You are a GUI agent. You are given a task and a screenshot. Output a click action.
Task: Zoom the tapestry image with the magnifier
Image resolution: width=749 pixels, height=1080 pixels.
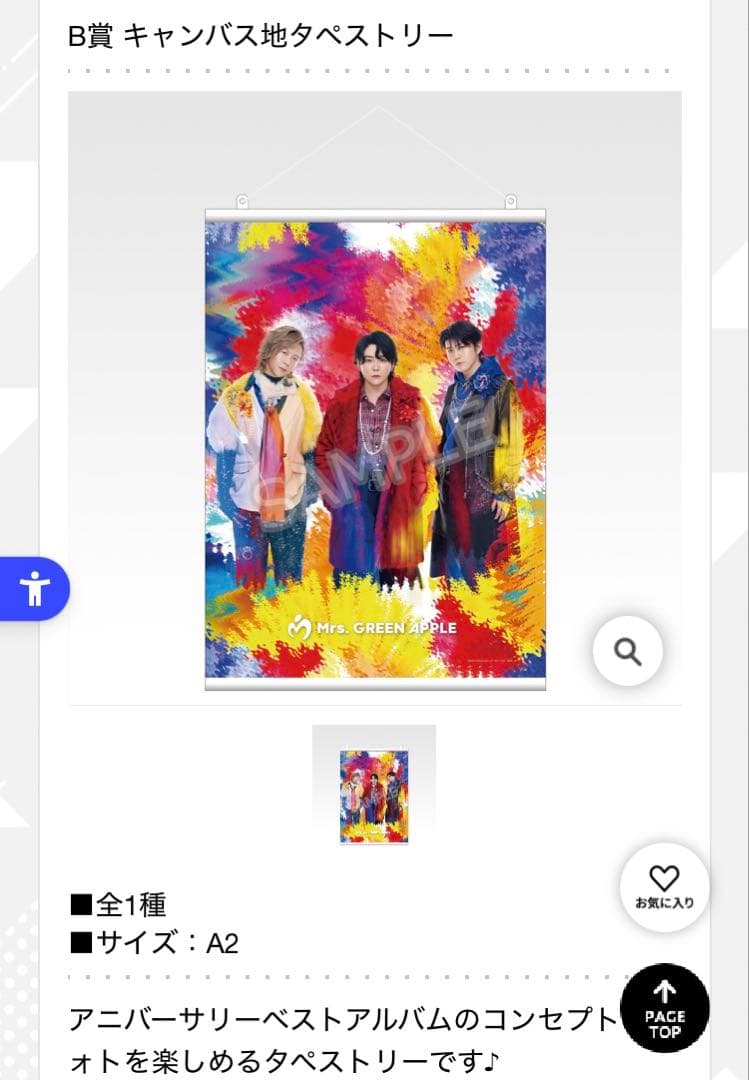pyautogui.click(x=627, y=652)
